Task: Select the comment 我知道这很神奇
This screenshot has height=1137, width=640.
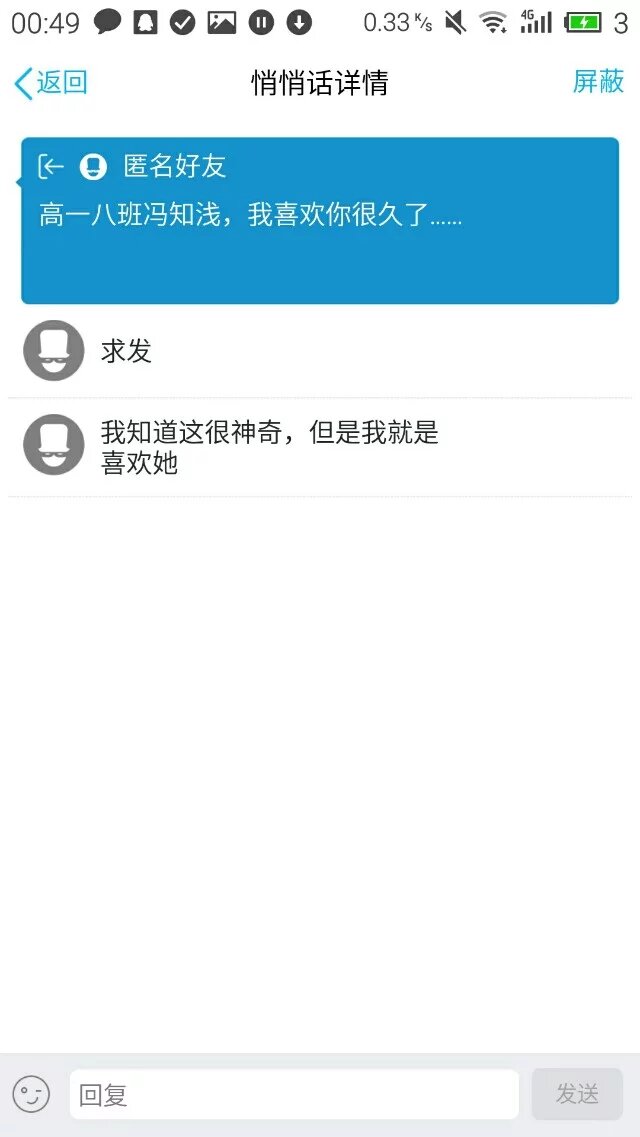Action: click(320, 447)
